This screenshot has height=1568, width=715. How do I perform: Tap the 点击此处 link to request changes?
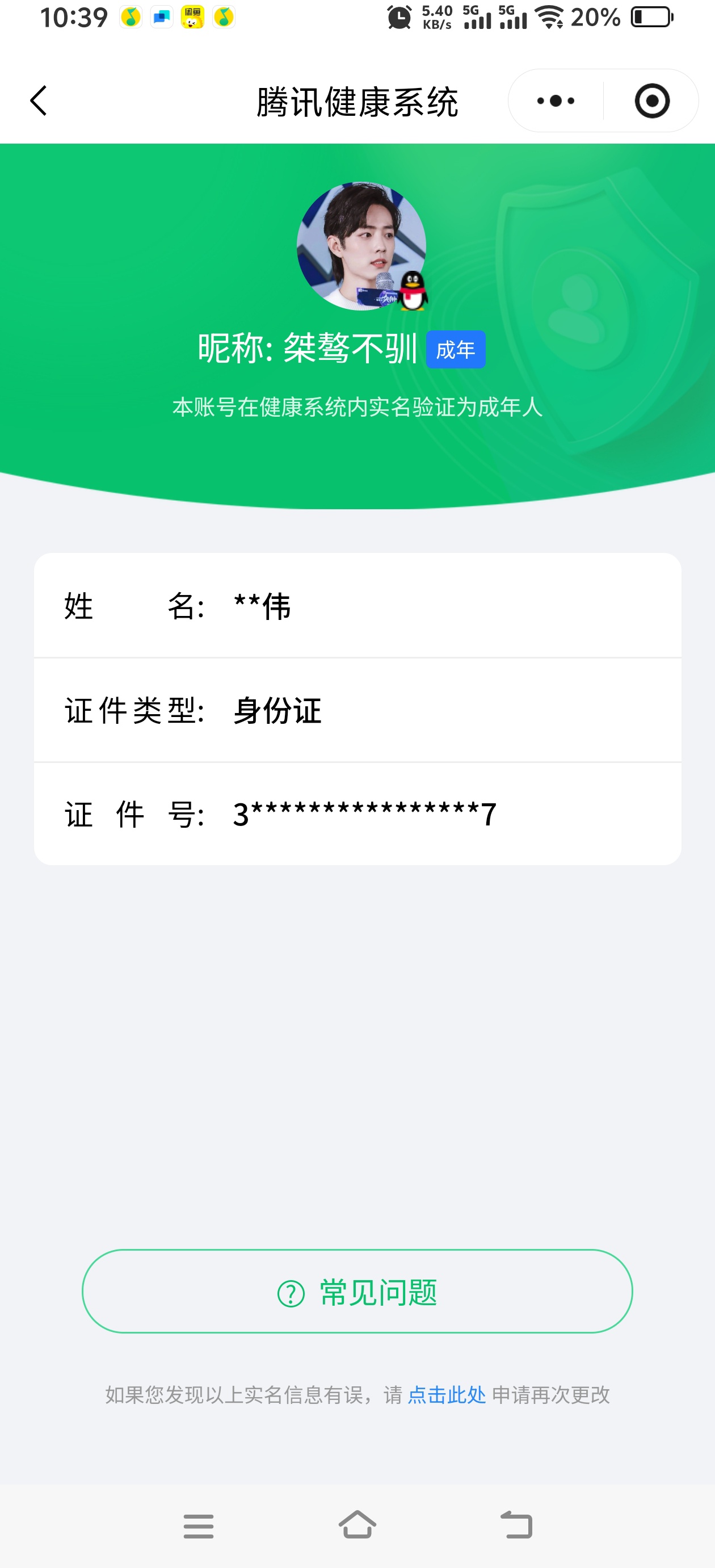446,1394
